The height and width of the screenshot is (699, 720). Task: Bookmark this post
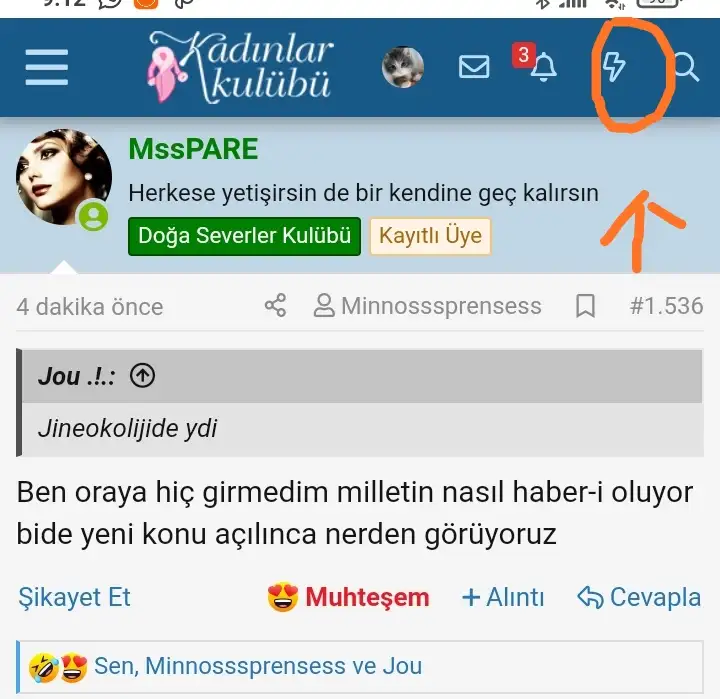pyautogui.click(x=586, y=306)
